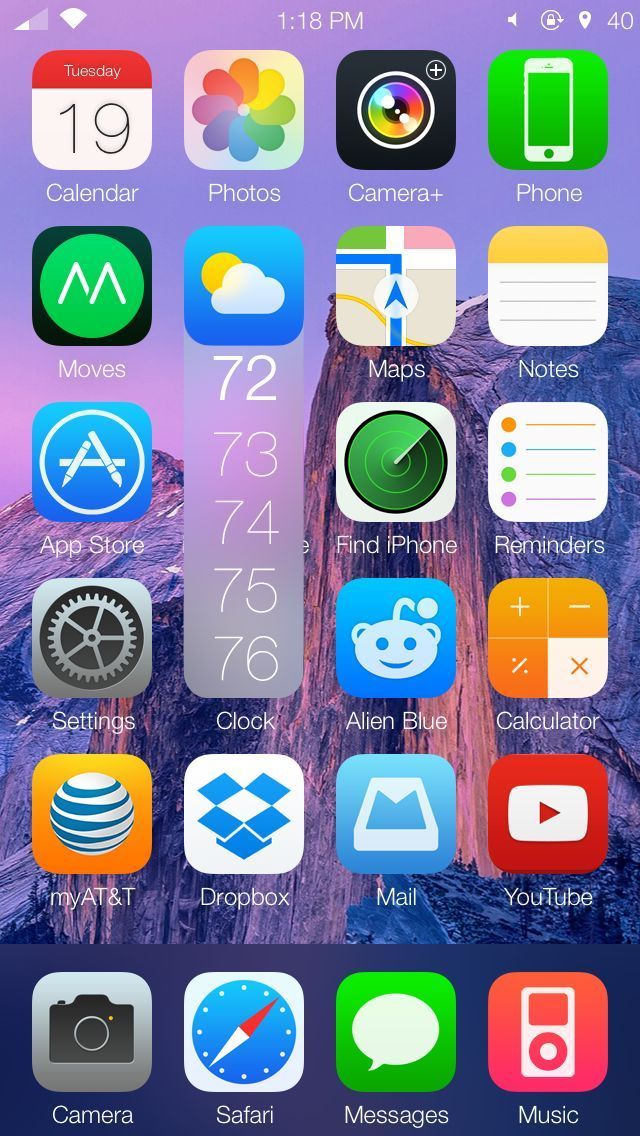Open the Phone app
The width and height of the screenshot is (640, 1136).
coord(548,110)
